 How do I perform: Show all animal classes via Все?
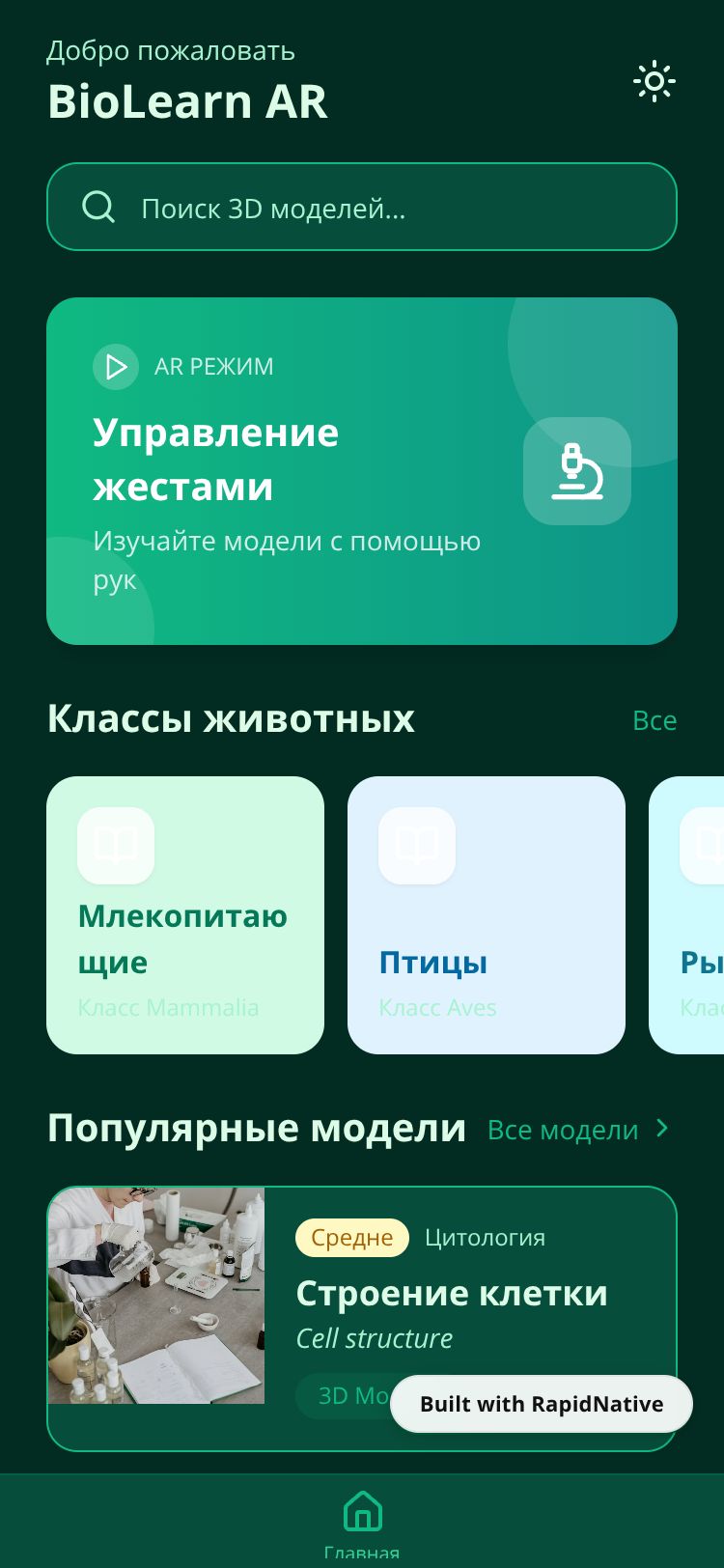pos(654,720)
